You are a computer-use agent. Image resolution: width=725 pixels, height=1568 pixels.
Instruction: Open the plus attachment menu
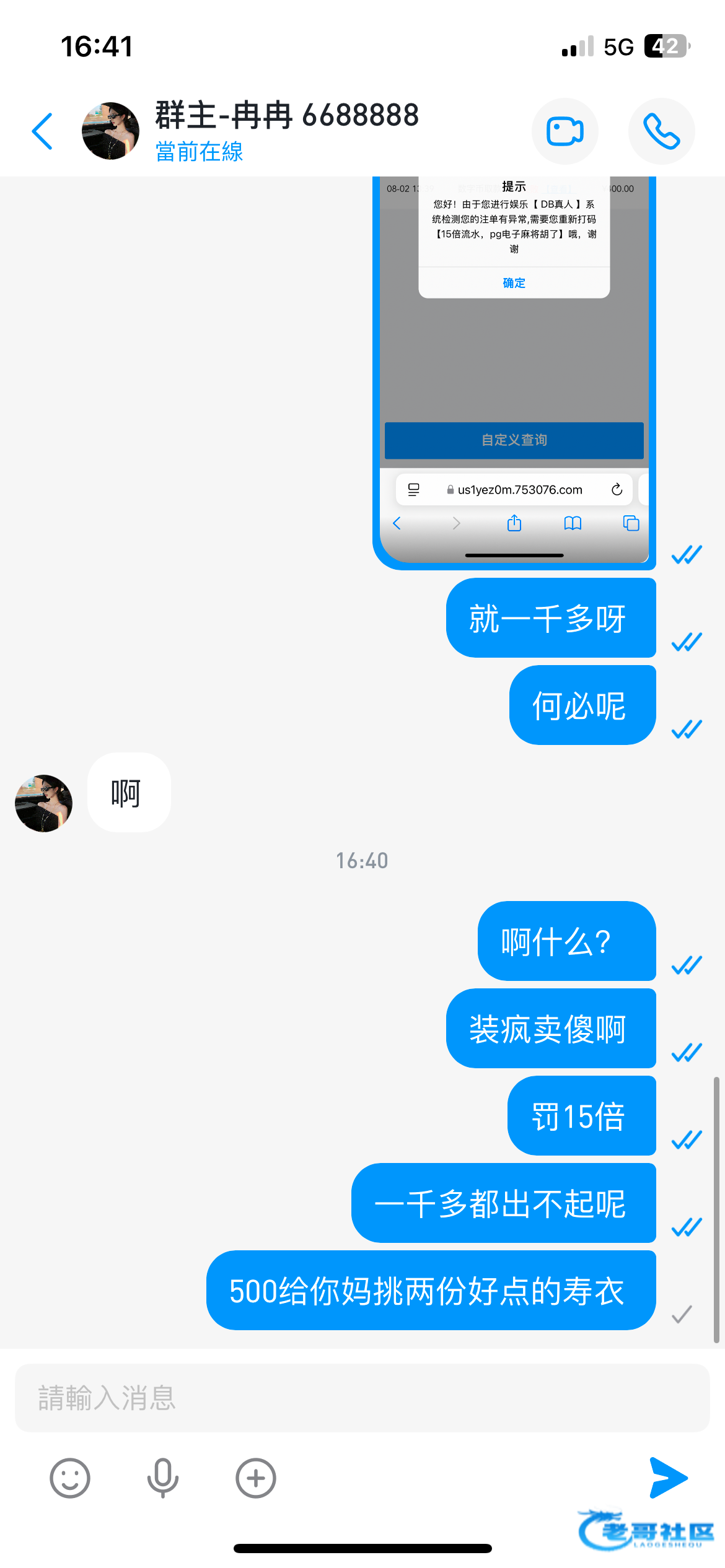click(x=255, y=1478)
